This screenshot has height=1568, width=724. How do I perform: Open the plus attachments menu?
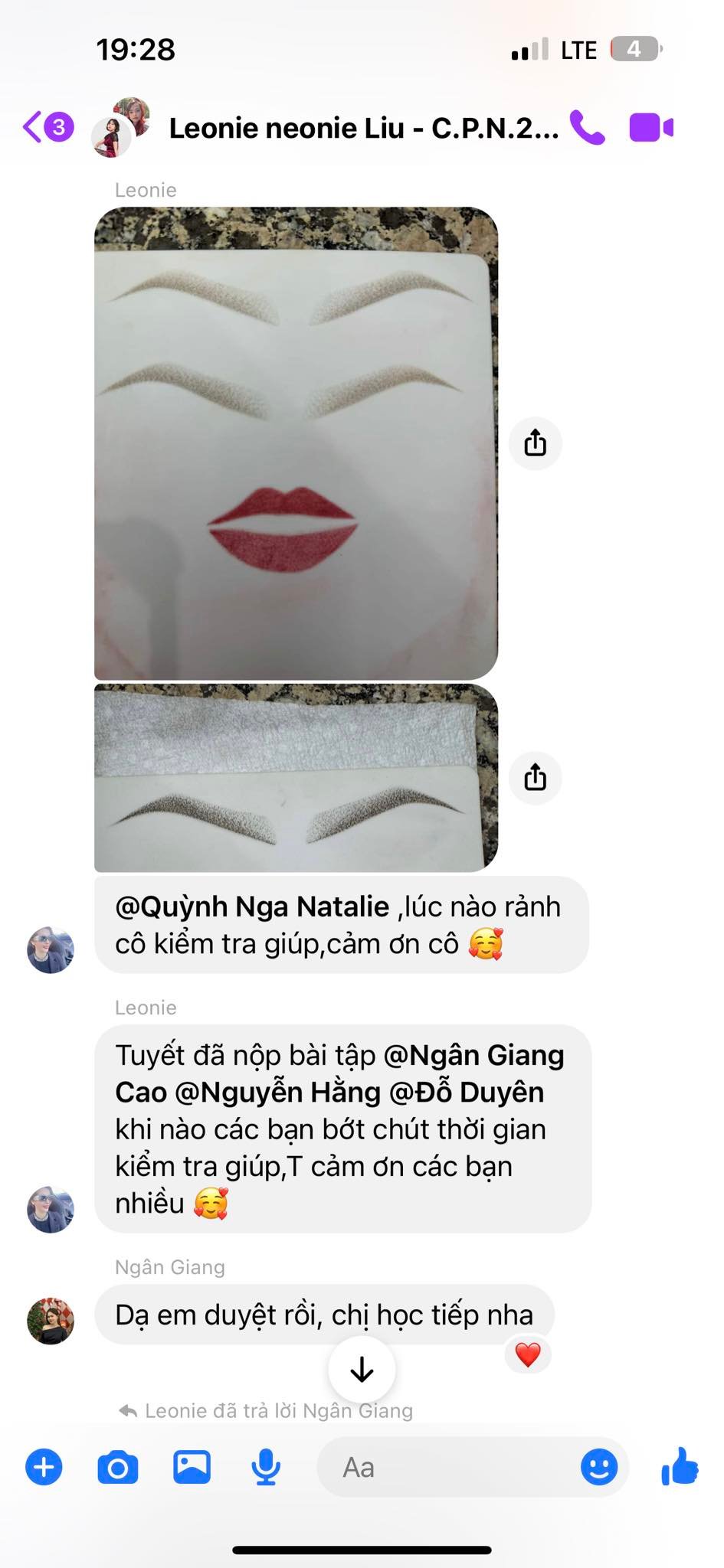[x=44, y=1467]
